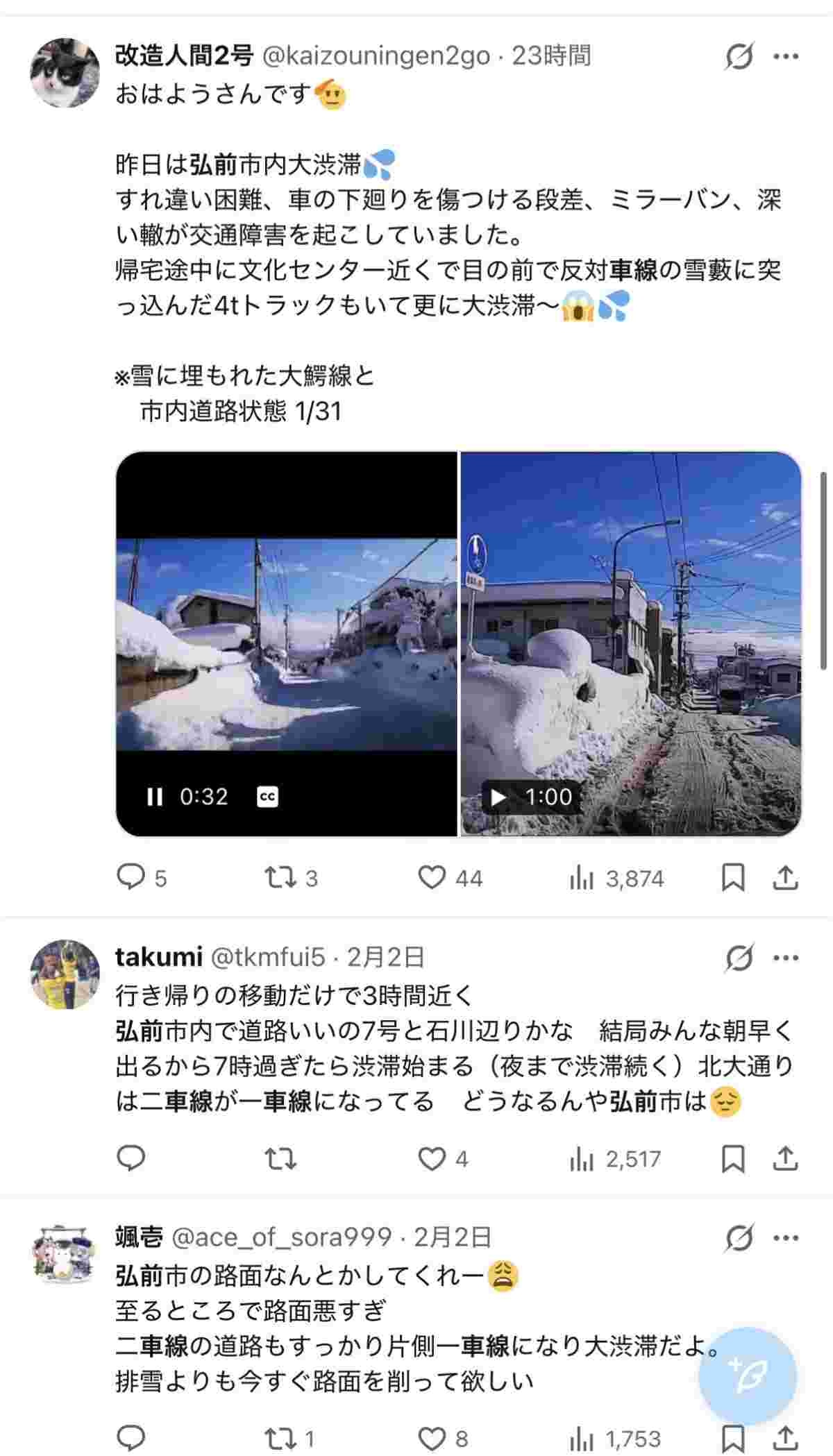Reply to 改造人間2号's post
Viewport: 833px width, 1456px height.
[x=131, y=878]
